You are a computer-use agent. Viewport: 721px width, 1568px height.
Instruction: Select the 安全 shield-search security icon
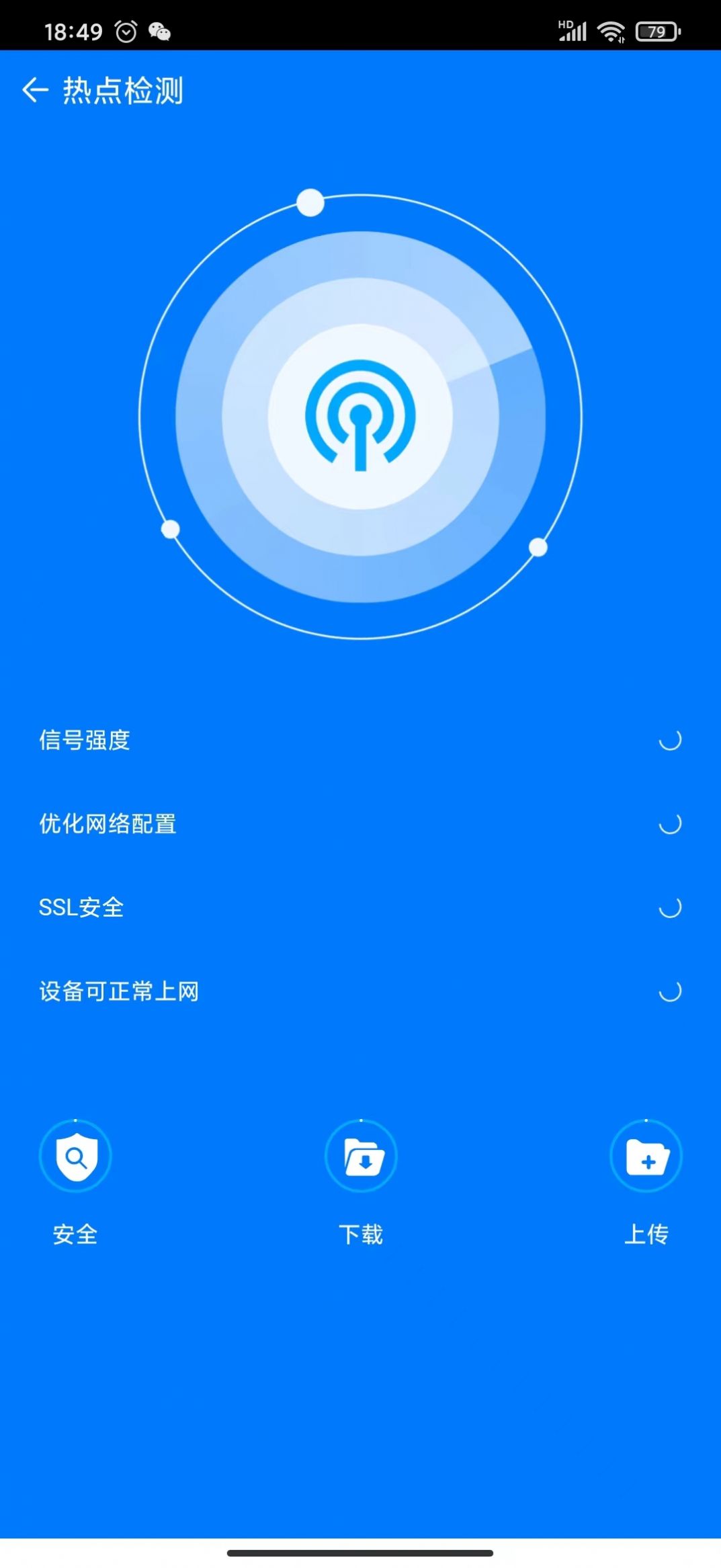75,1155
